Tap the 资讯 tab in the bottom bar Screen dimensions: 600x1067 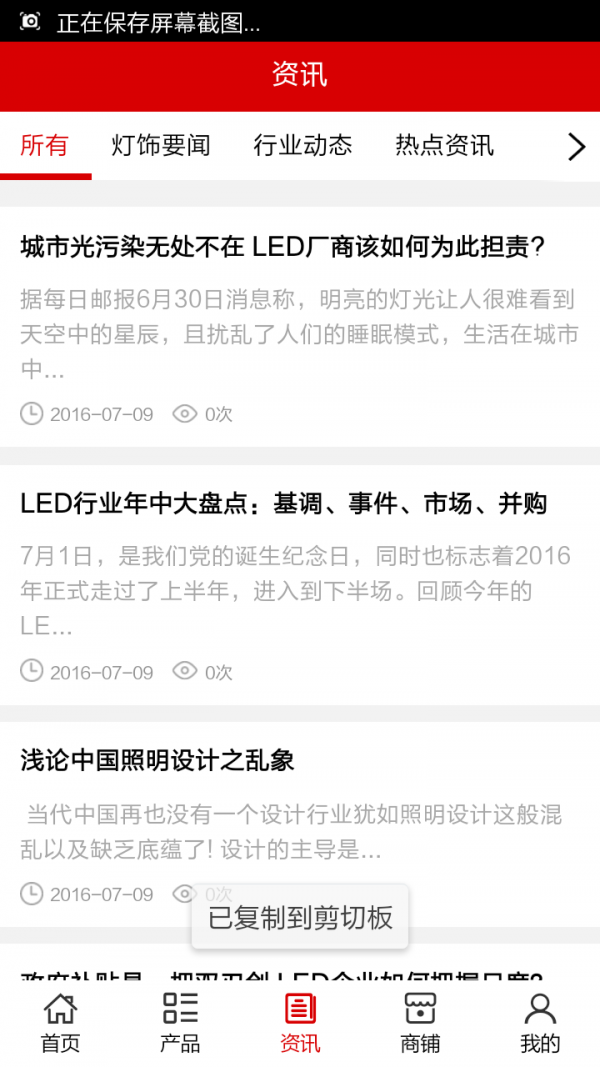(x=300, y=1023)
